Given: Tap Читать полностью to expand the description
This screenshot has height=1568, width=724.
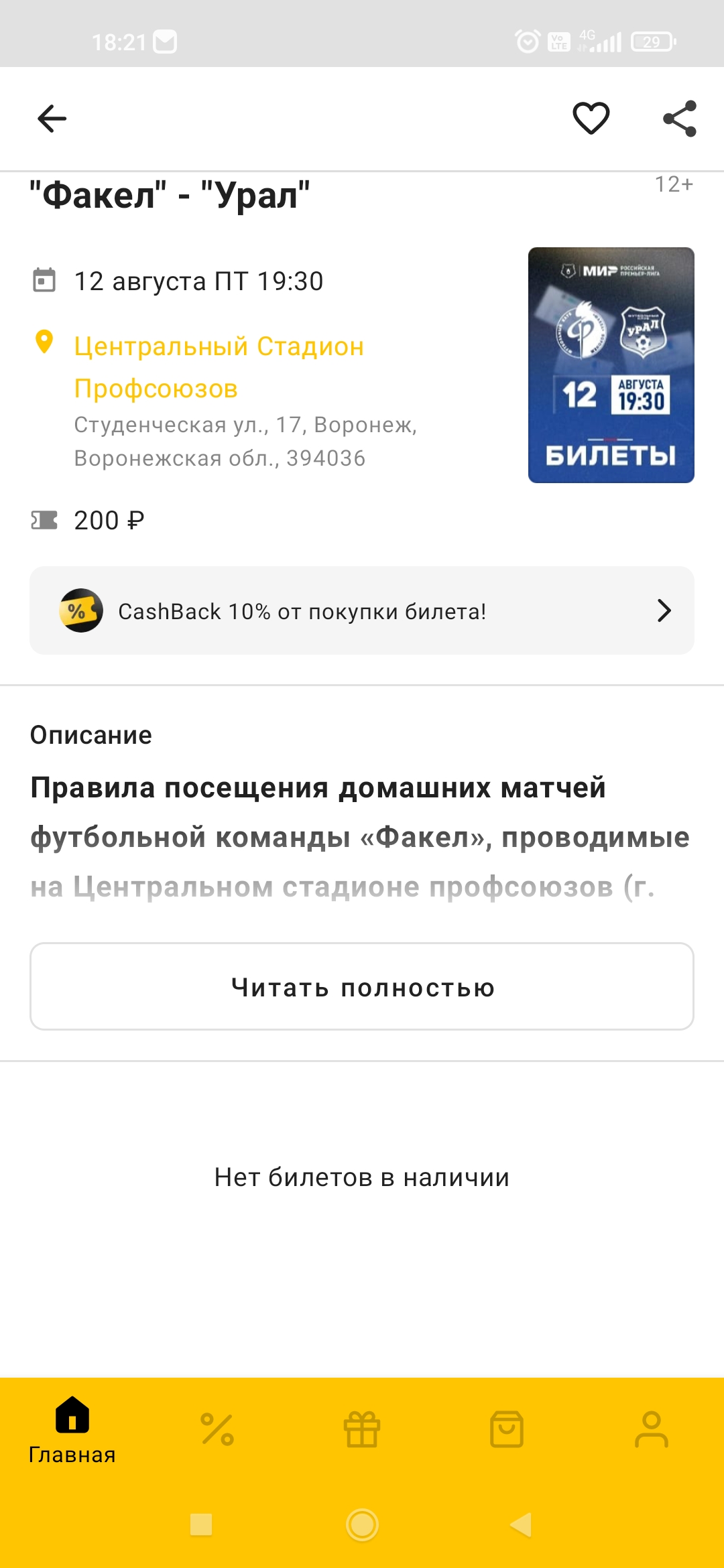Looking at the screenshot, I should pos(362,986).
